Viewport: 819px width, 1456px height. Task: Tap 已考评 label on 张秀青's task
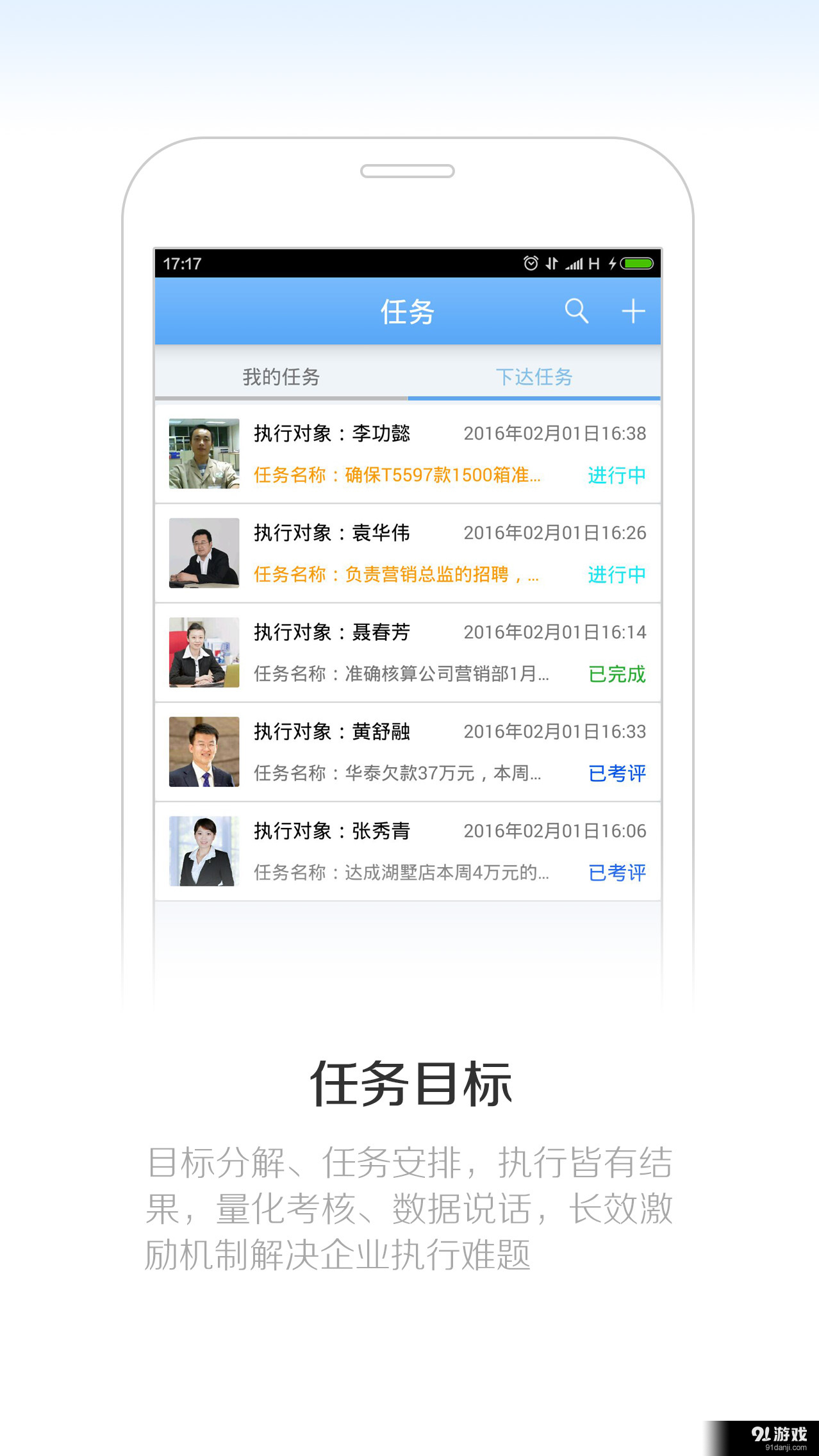[x=616, y=873]
